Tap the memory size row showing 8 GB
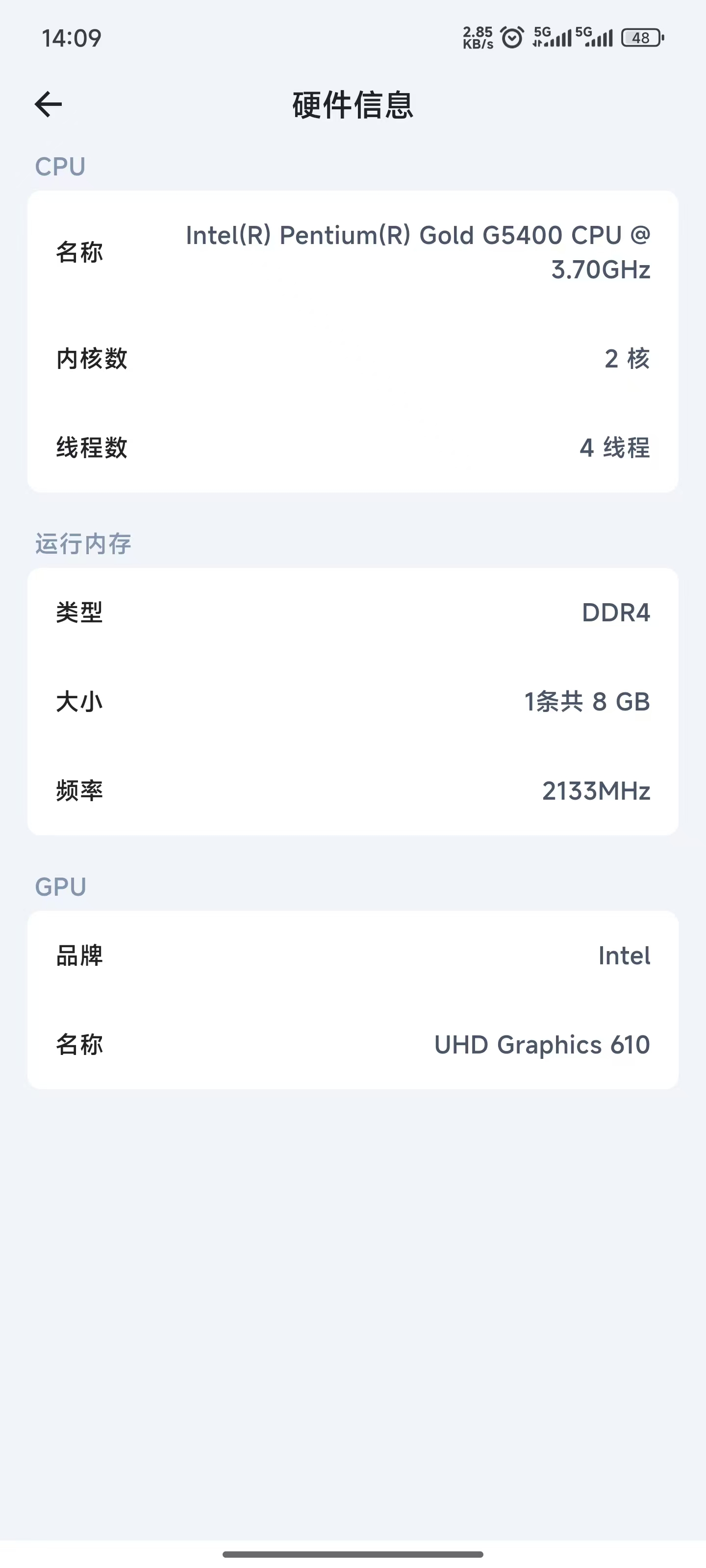 point(353,702)
